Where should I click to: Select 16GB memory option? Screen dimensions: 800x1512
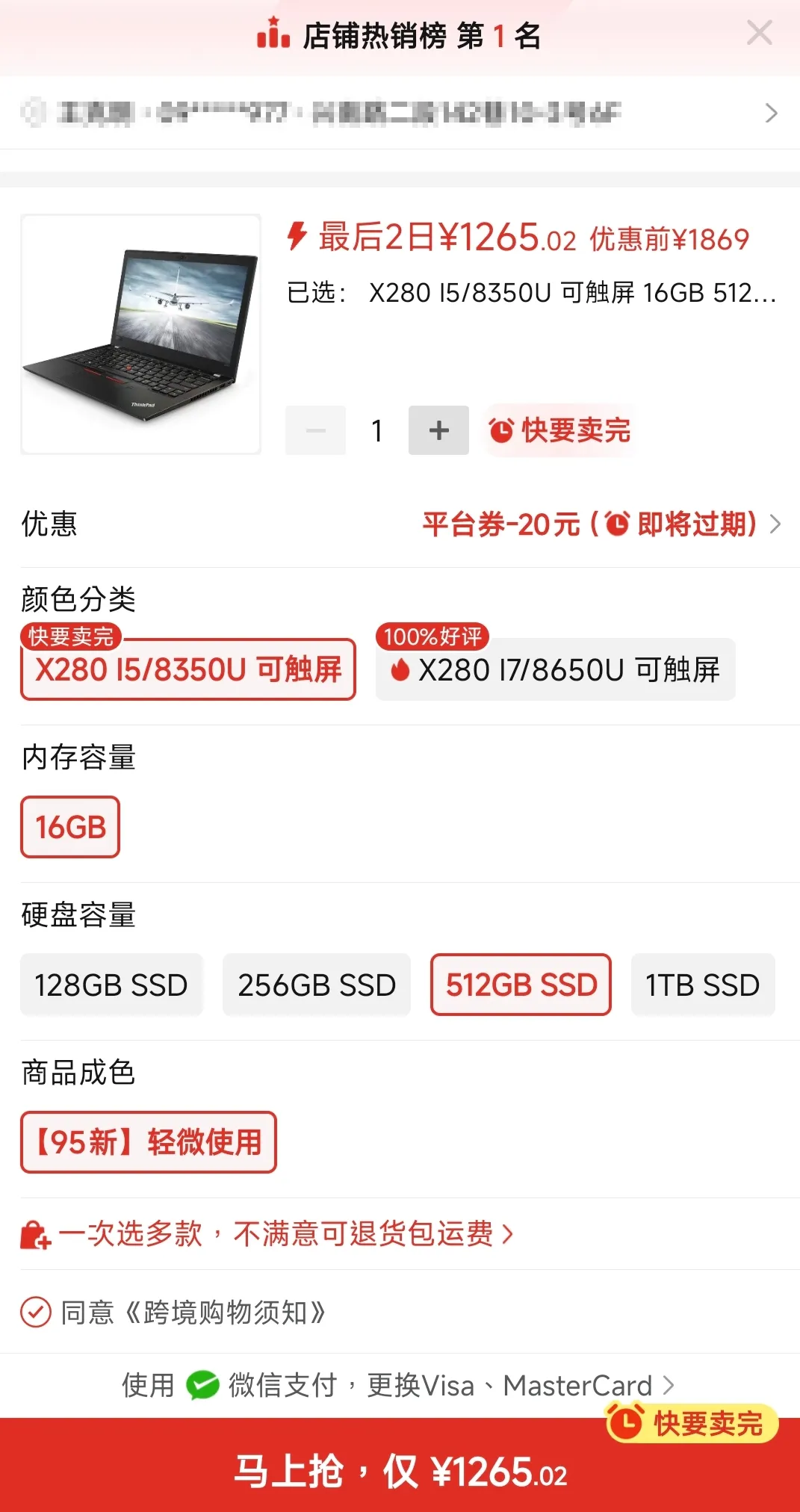pyautogui.click(x=70, y=827)
